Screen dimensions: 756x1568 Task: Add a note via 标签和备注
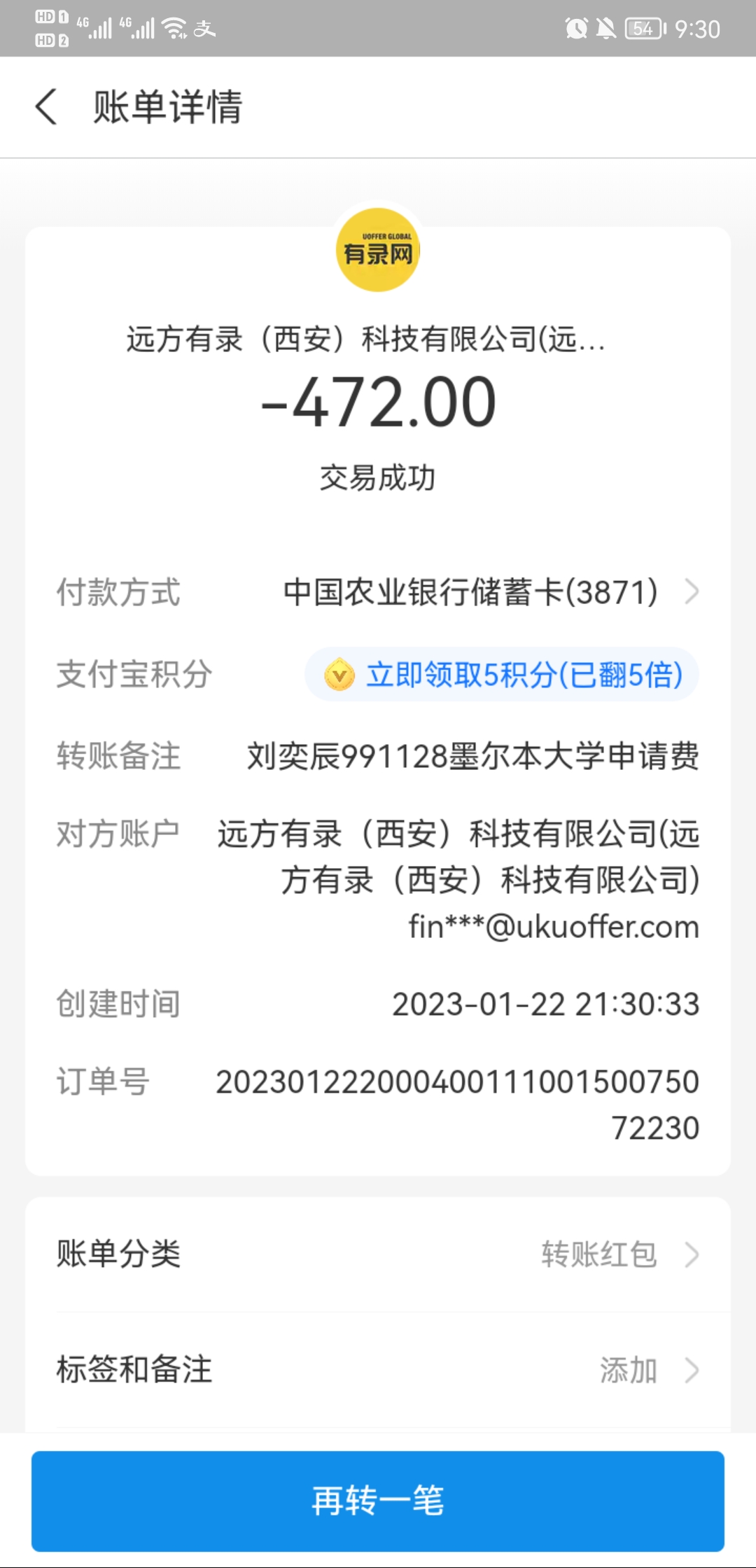point(378,1370)
